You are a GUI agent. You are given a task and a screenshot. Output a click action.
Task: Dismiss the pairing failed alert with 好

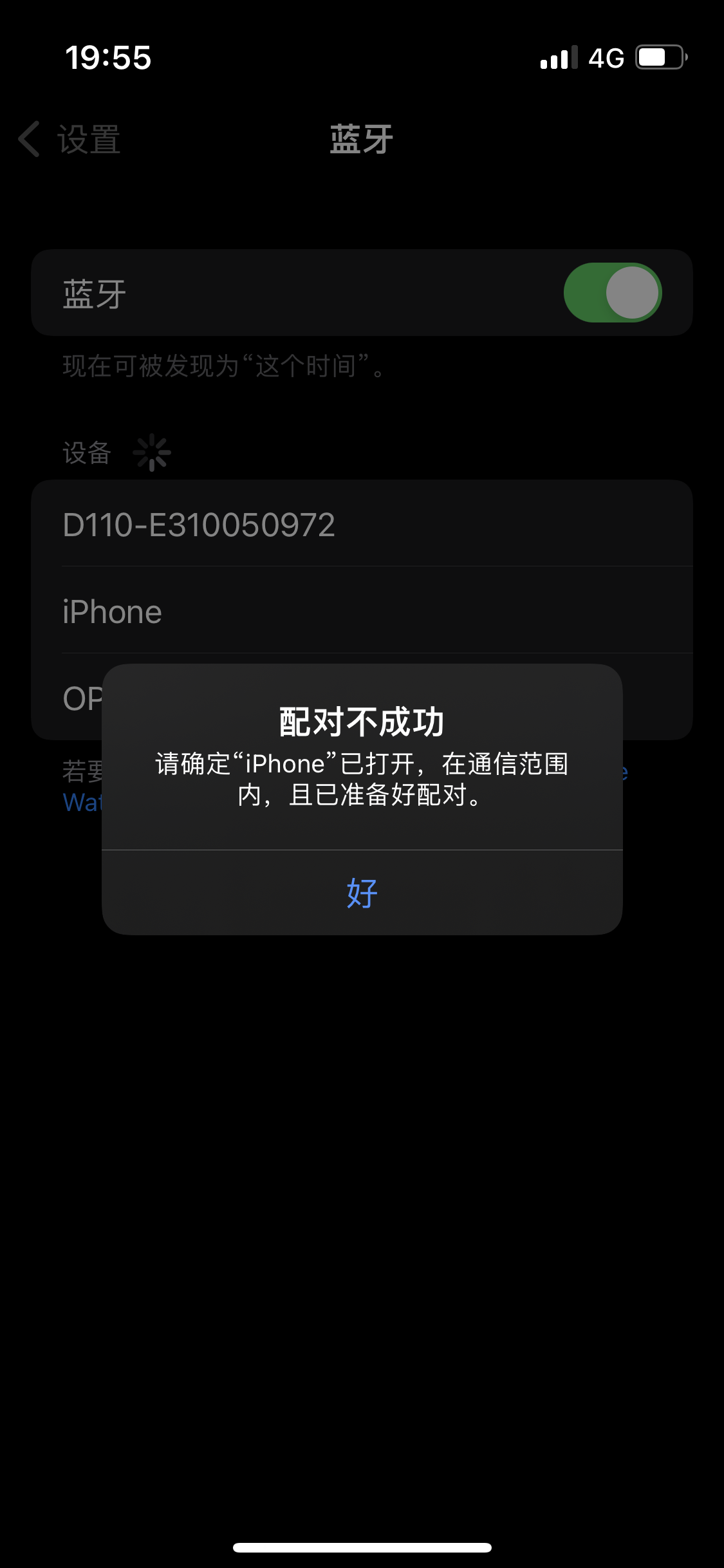[x=362, y=892]
